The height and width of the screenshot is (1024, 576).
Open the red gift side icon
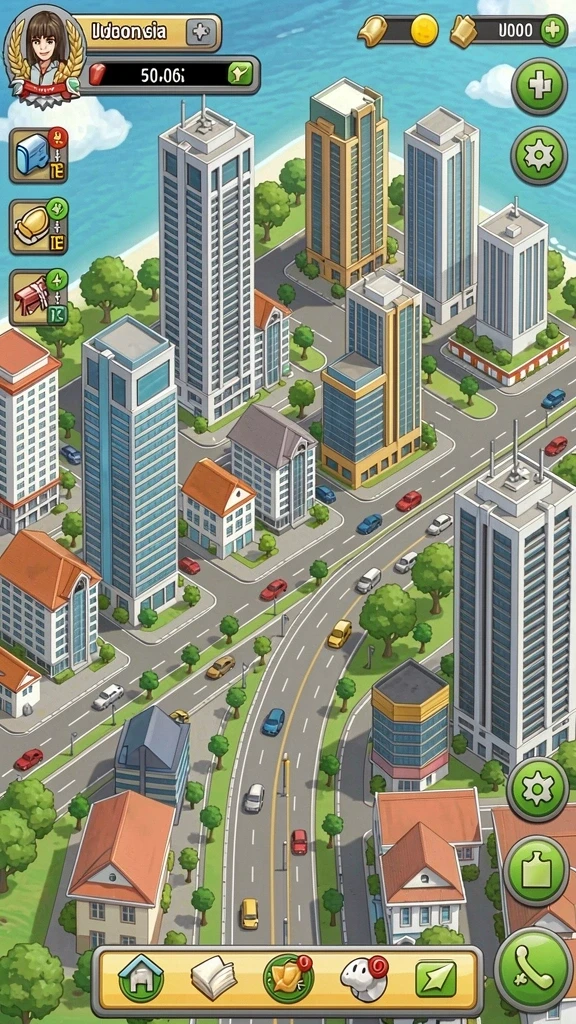(39, 298)
